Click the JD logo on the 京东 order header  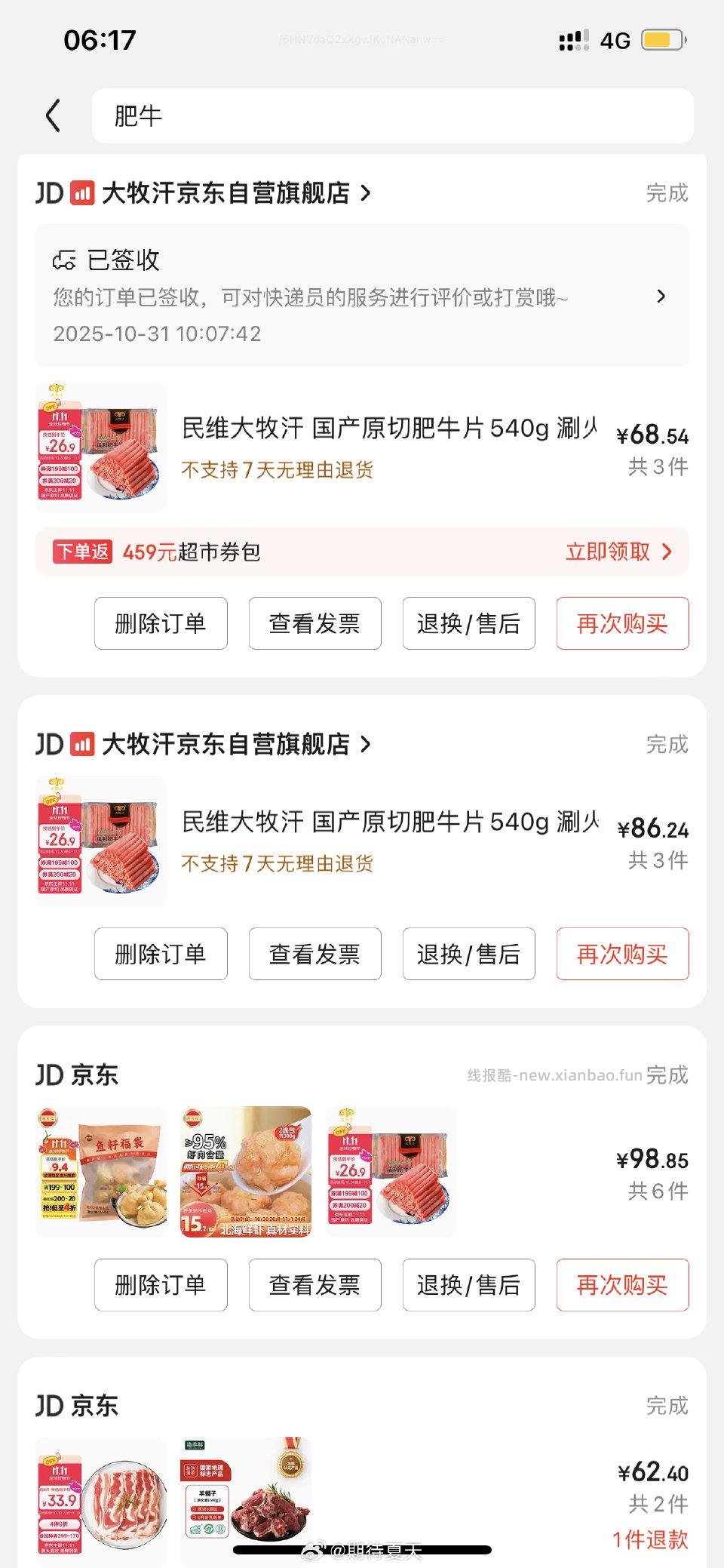pos(51,1075)
